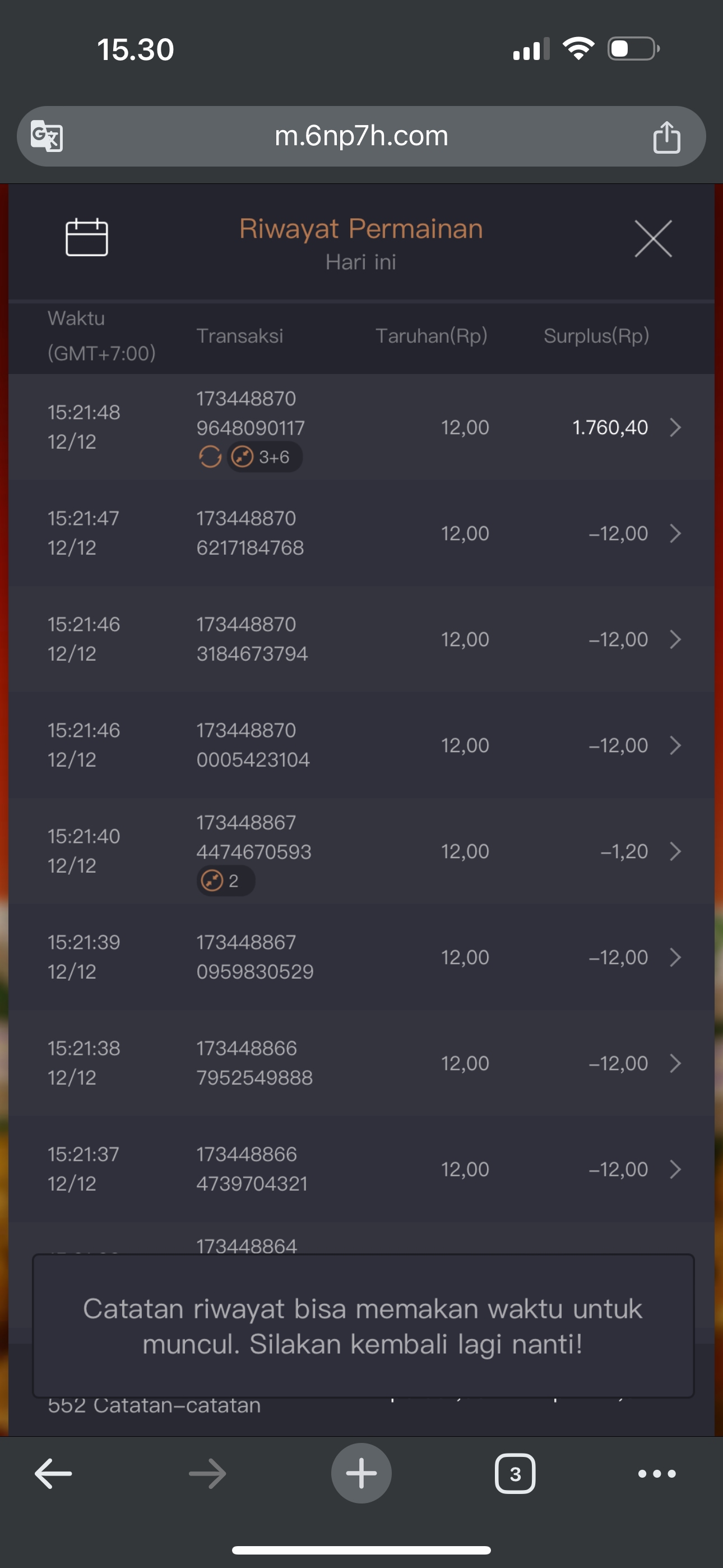View details of transaction ending 6217184768
Image resolution: width=723 pixels, height=1568 pixels.
point(674,533)
